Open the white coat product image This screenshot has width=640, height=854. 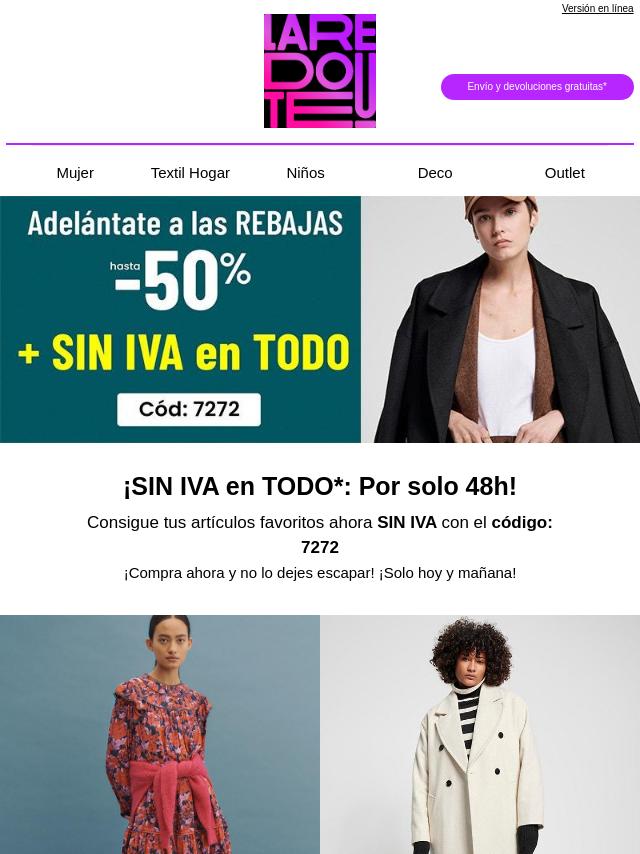coord(480,735)
